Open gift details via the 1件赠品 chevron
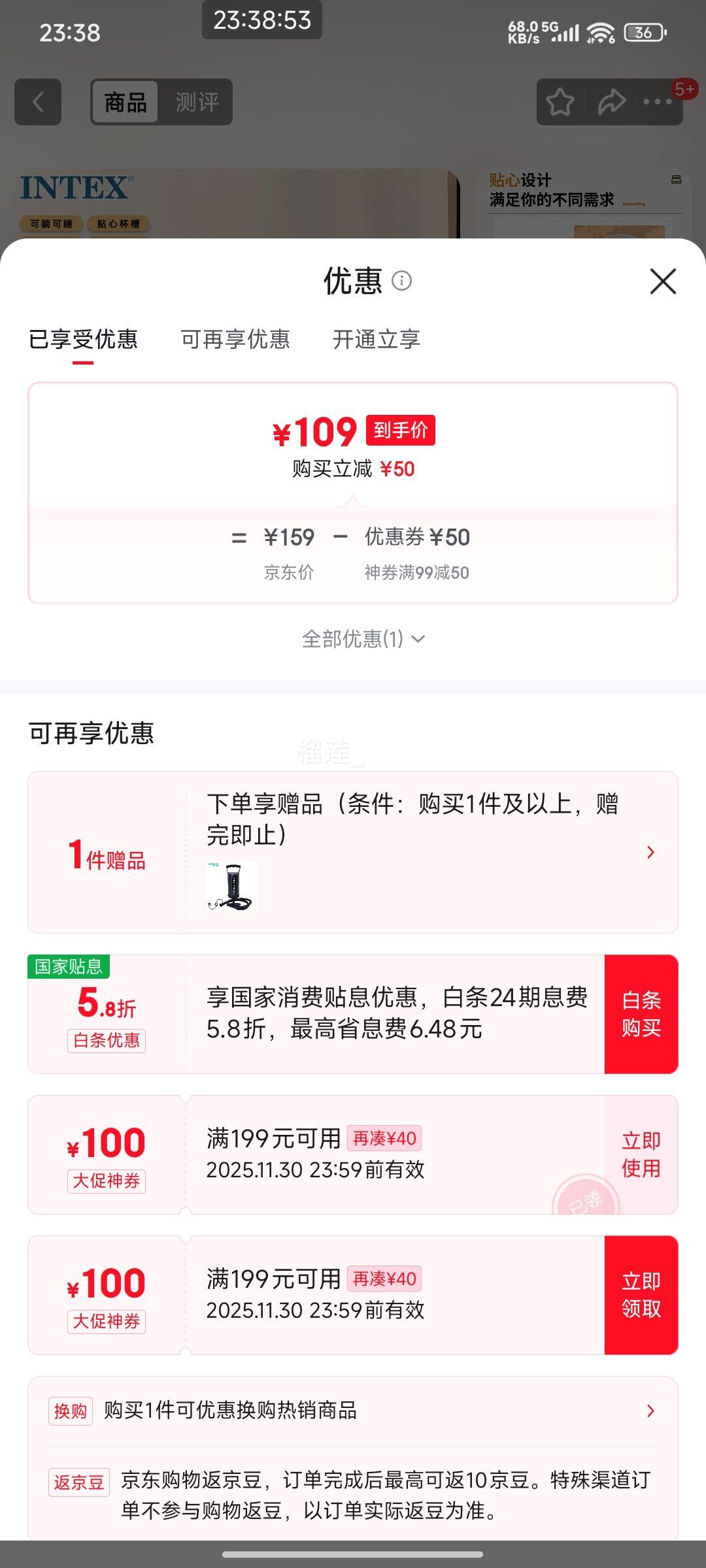This screenshot has height=1568, width=706. click(651, 852)
